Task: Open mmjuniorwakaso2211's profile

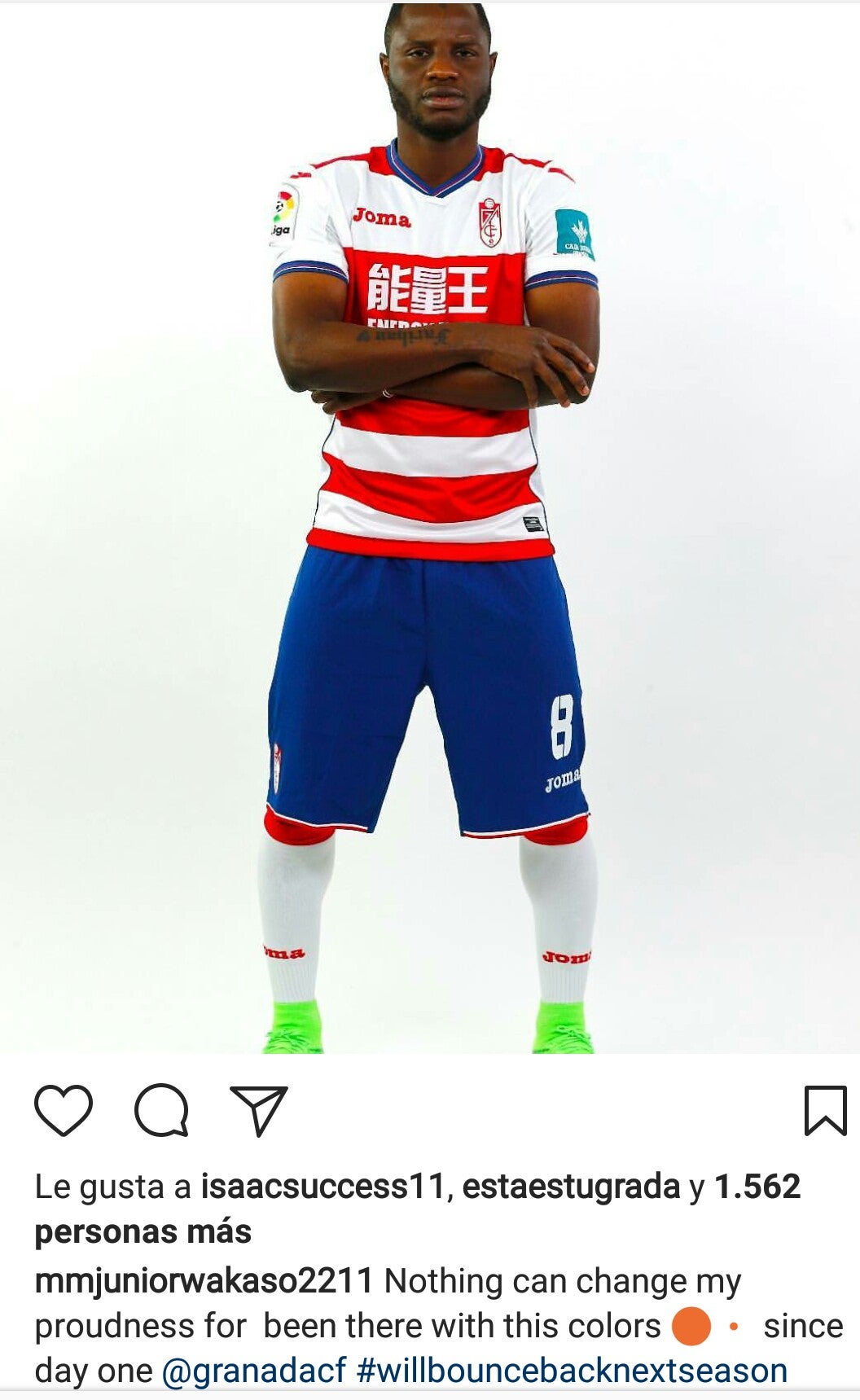Action: click(204, 1281)
